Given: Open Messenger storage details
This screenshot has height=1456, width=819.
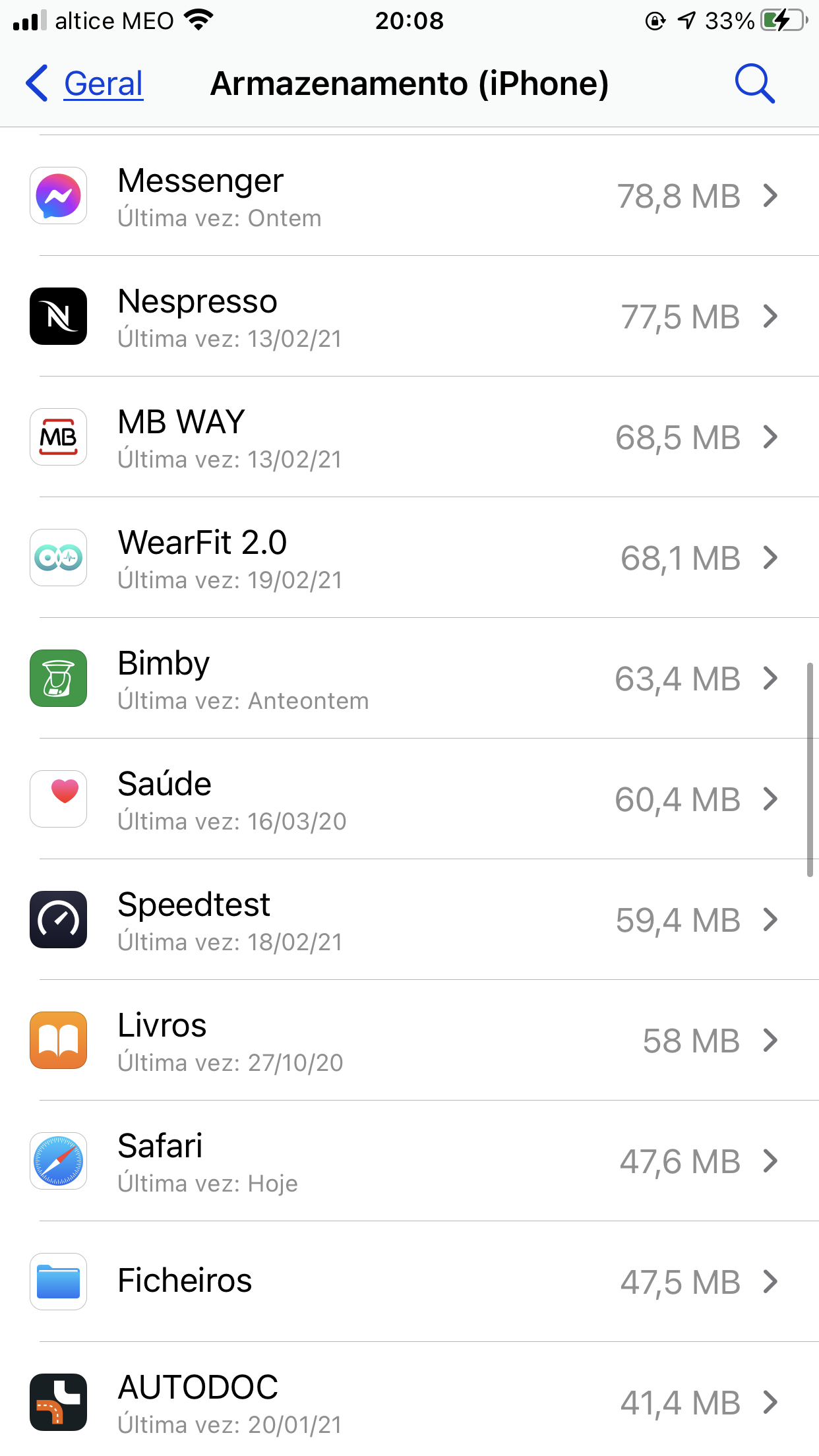Looking at the screenshot, I should point(409,196).
